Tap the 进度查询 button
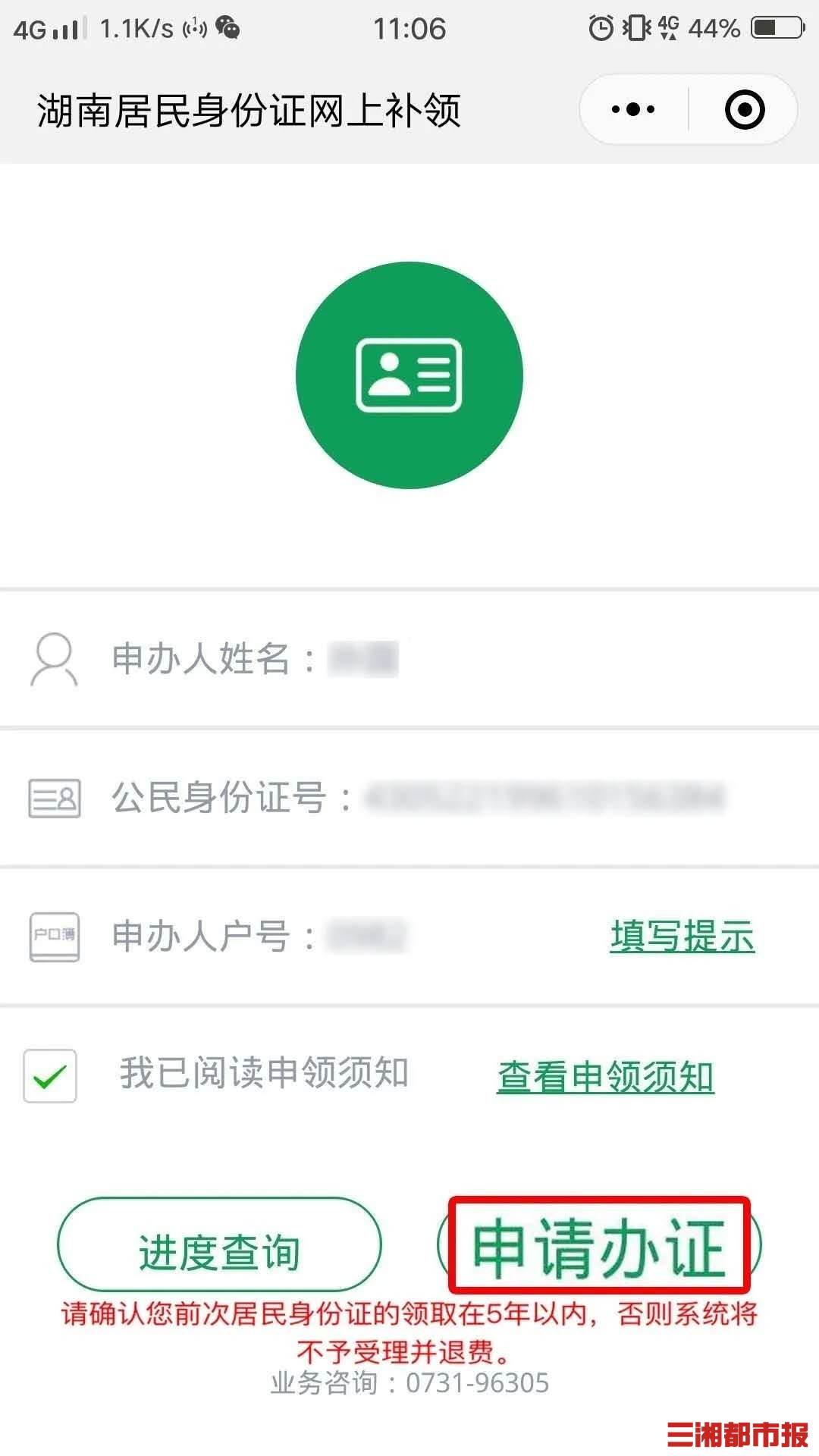819x1456 pixels. (x=219, y=1245)
